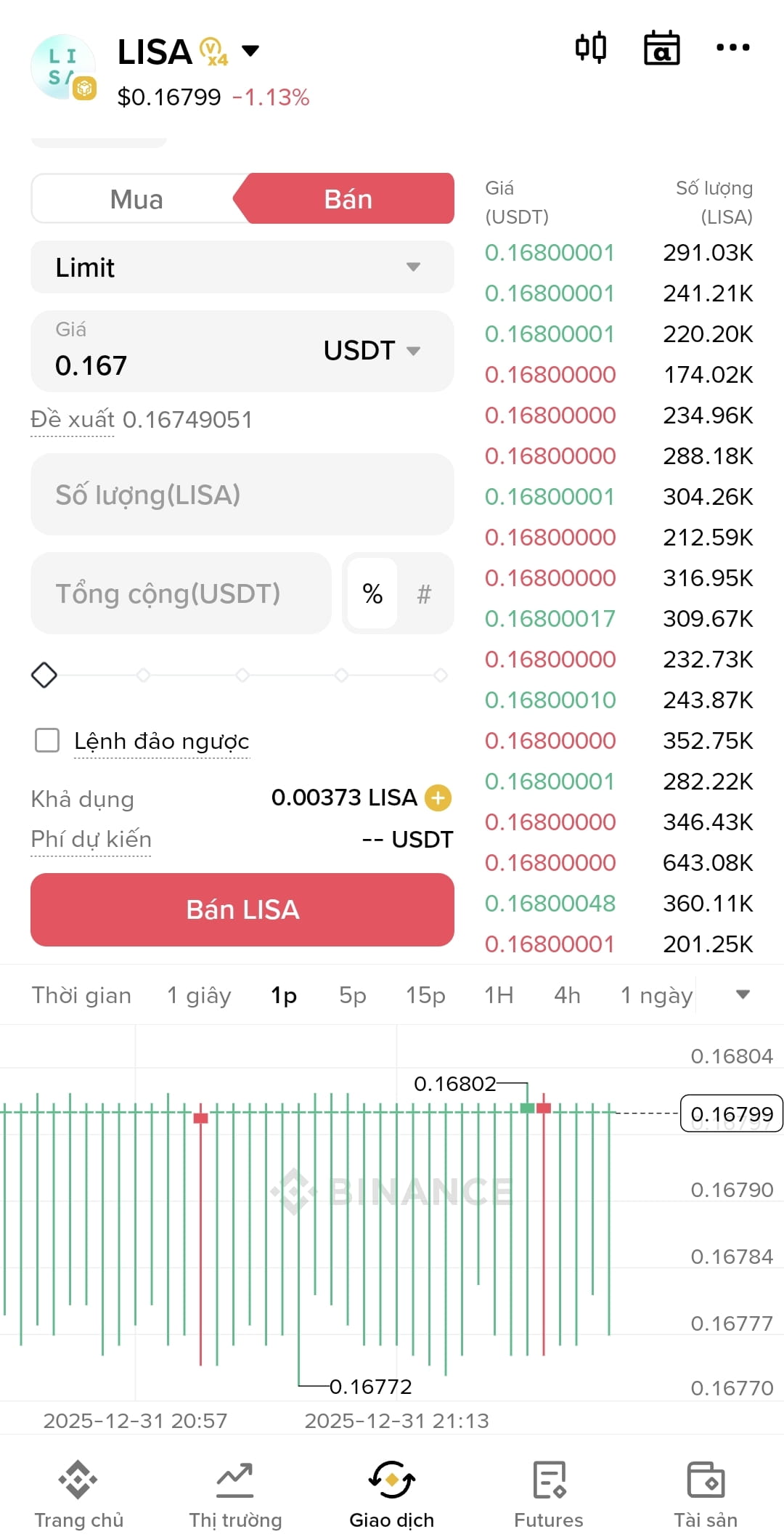Focus the Tổng cộng(USDT) field
This screenshot has width=784, height=1537.
[181, 593]
